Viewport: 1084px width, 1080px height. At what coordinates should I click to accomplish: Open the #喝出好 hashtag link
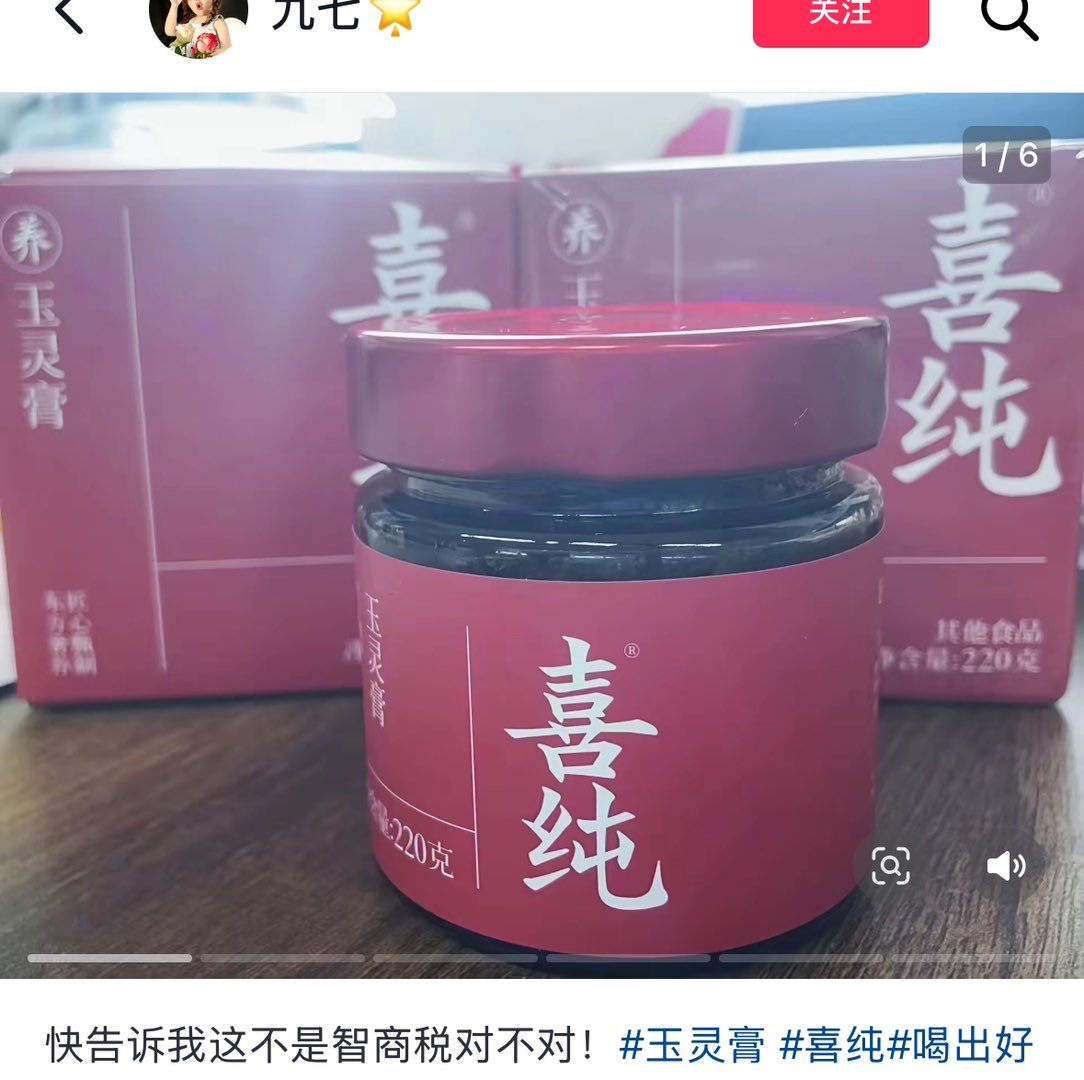(960, 1045)
